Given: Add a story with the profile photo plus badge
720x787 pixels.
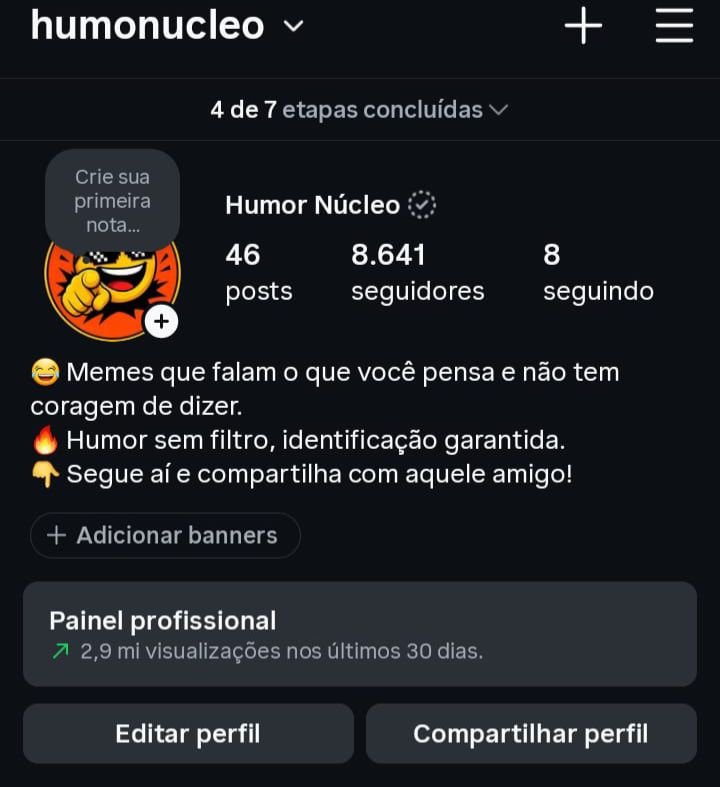Looking at the screenshot, I should point(162,321).
